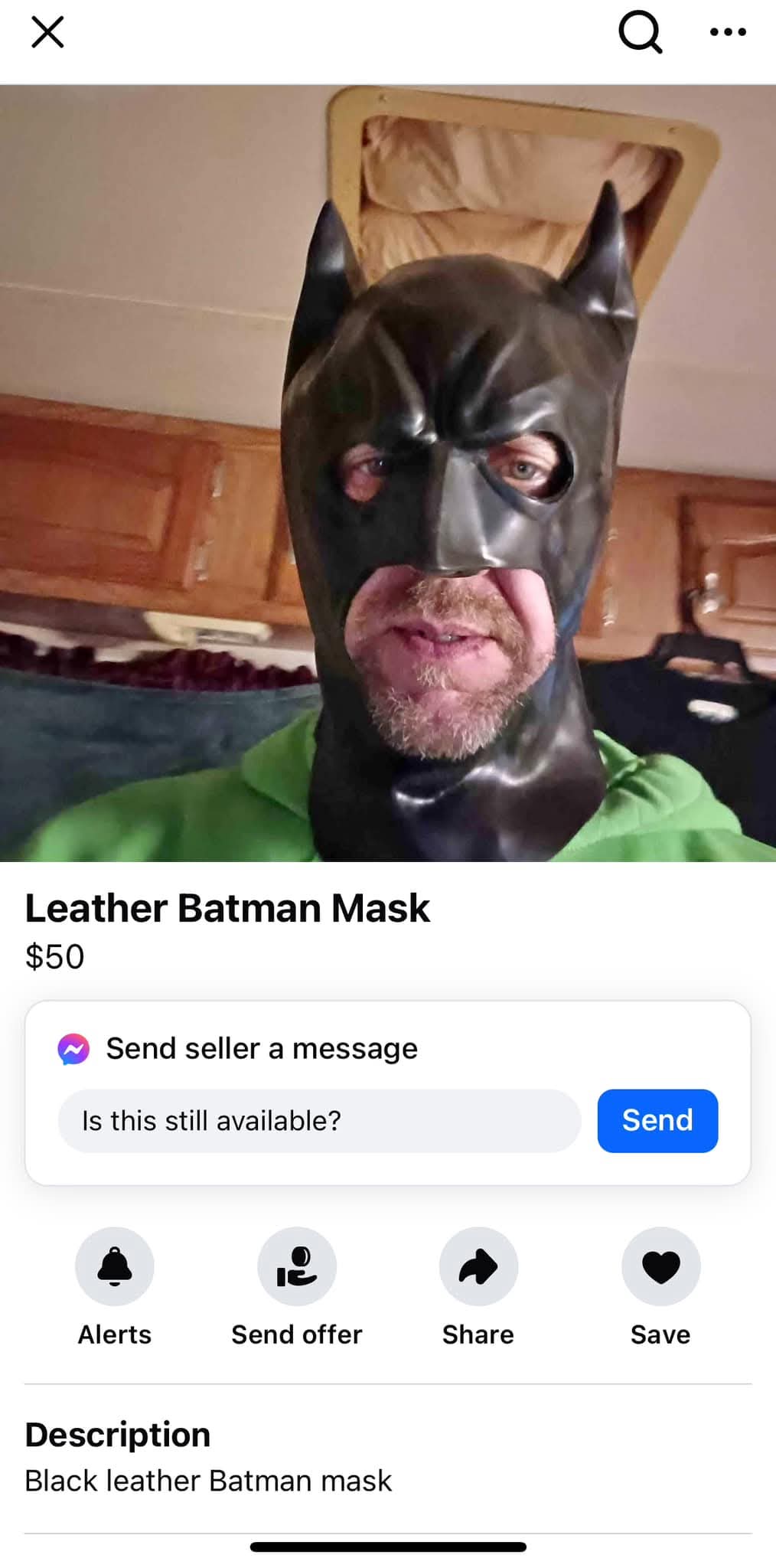This screenshot has width=776, height=1568.
Task: Open the Leather Batman Mask listing photo
Action: [388, 473]
